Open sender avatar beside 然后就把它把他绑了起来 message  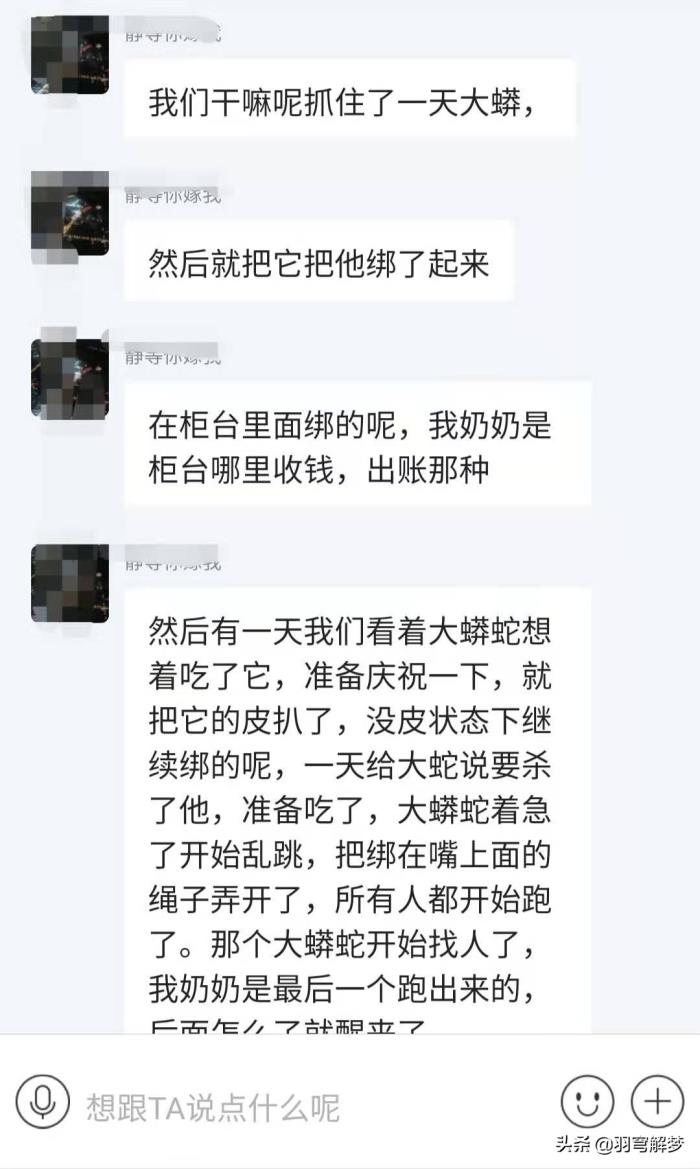(70, 217)
